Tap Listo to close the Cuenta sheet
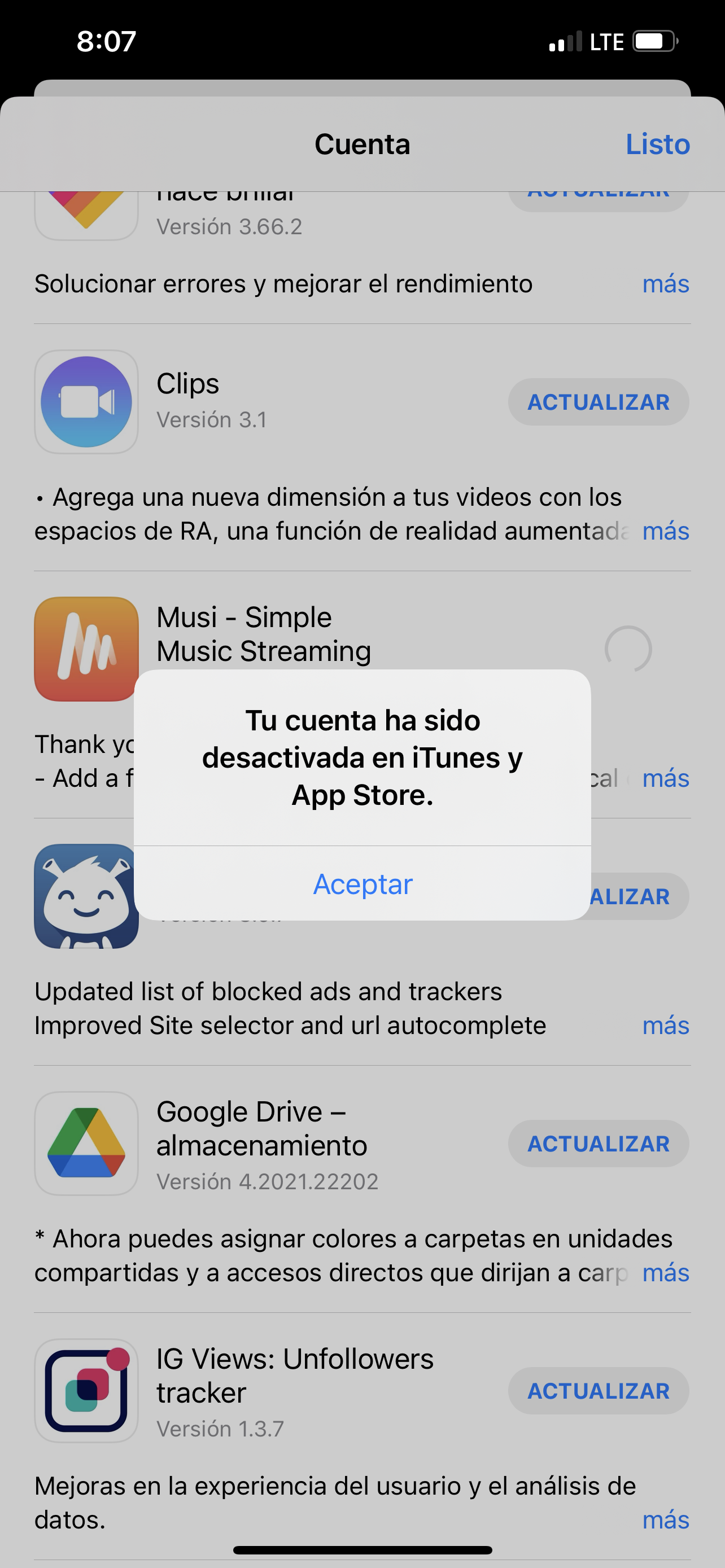Viewport: 725px width, 1568px height. click(x=657, y=144)
